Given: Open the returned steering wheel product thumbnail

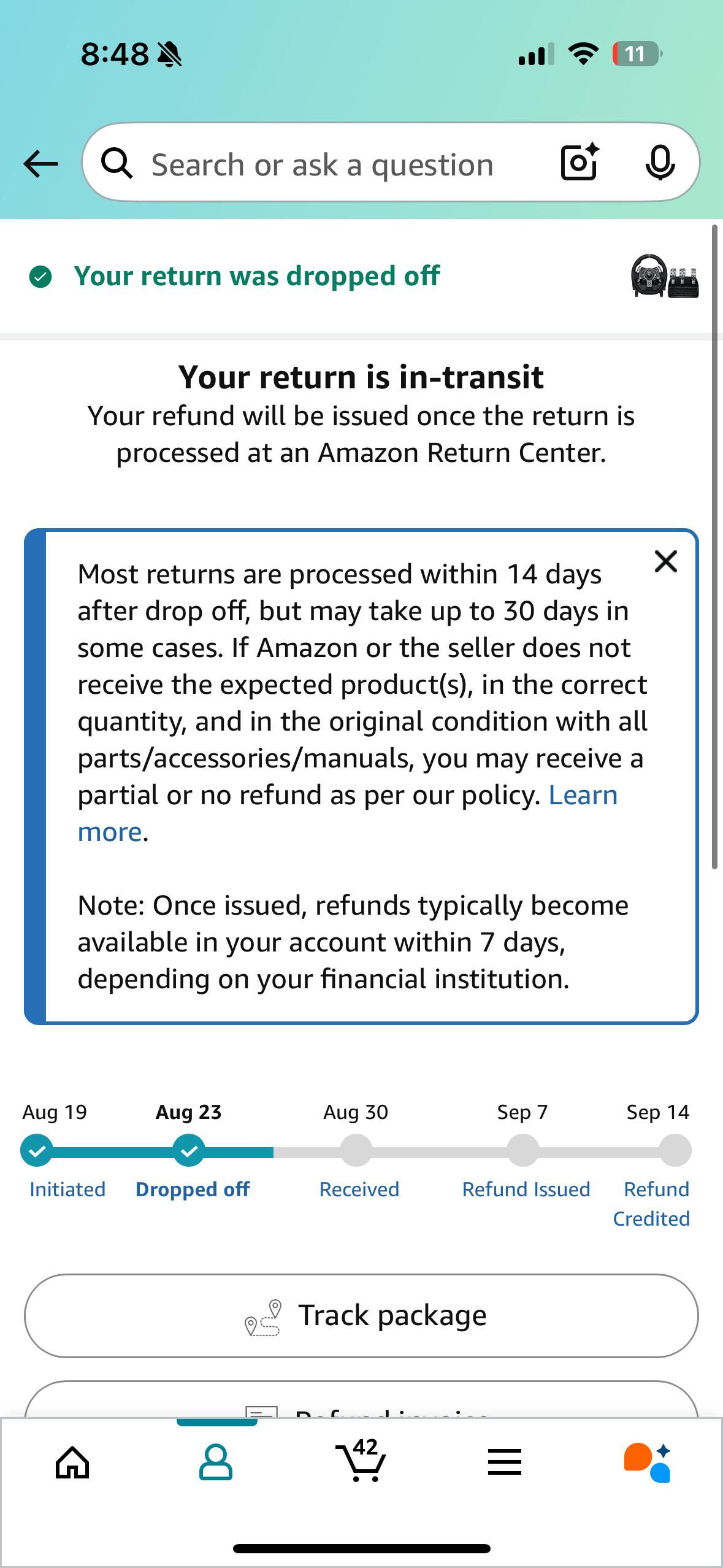Looking at the screenshot, I should click(665, 276).
